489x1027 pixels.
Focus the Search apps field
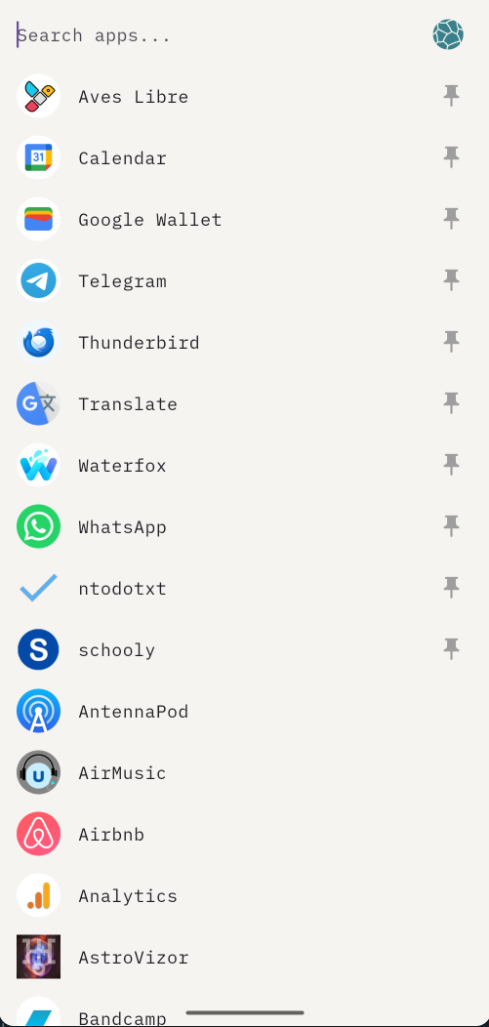click(x=216, y=35)
